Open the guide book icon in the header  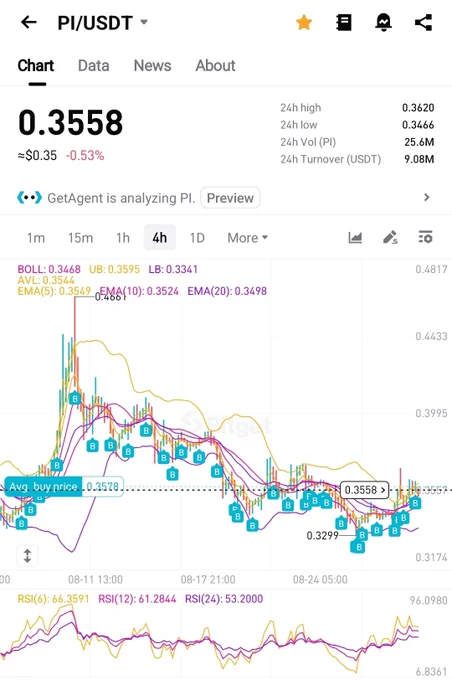[344, 23]
